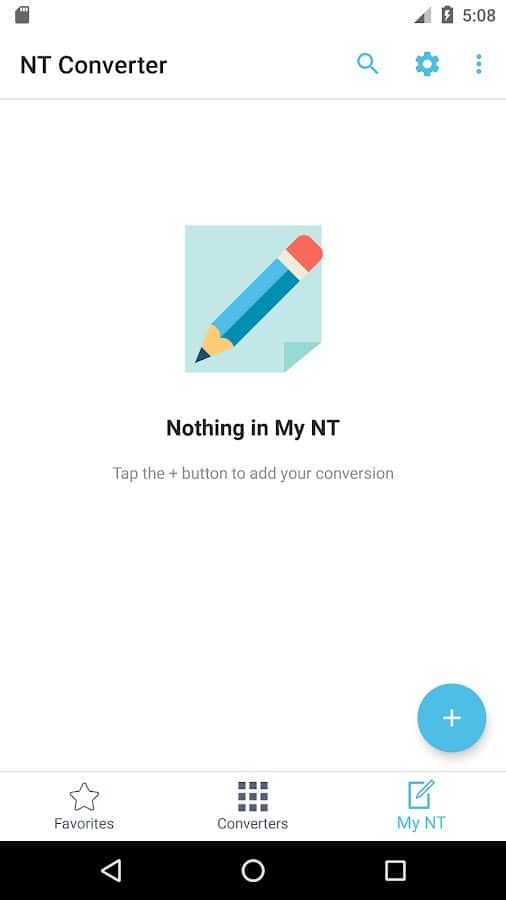Open the search icon in the app bar

pos(367,64)
